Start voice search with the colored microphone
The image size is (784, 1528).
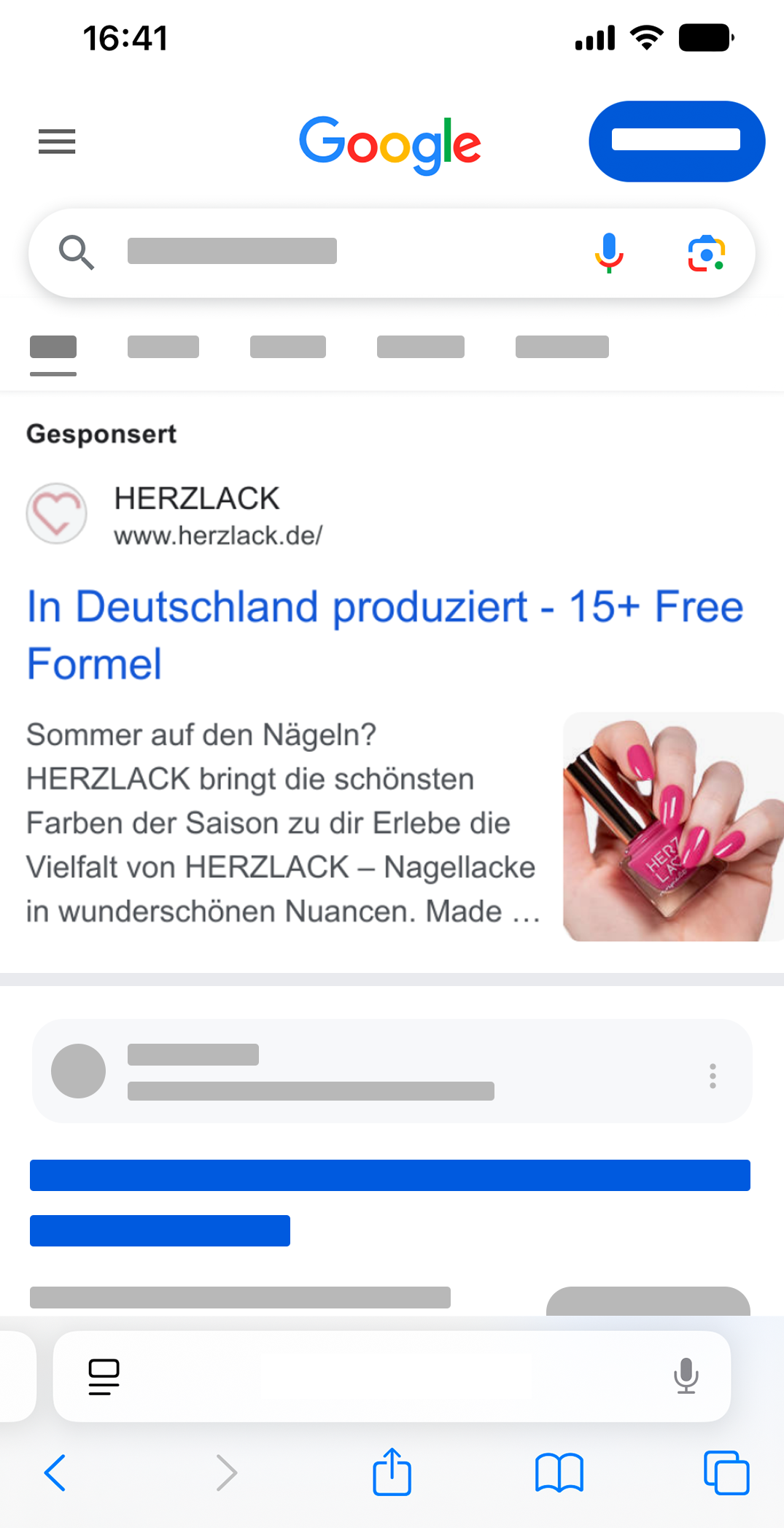pos(609,252)
